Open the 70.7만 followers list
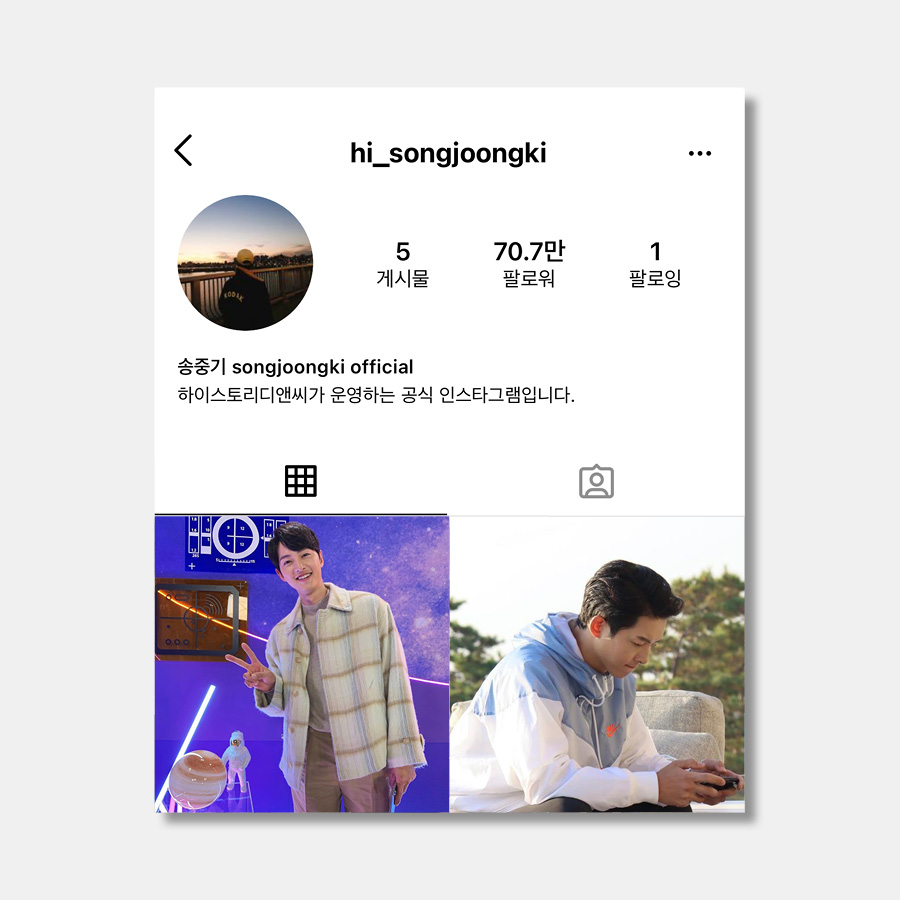 (x=528, y=264)
